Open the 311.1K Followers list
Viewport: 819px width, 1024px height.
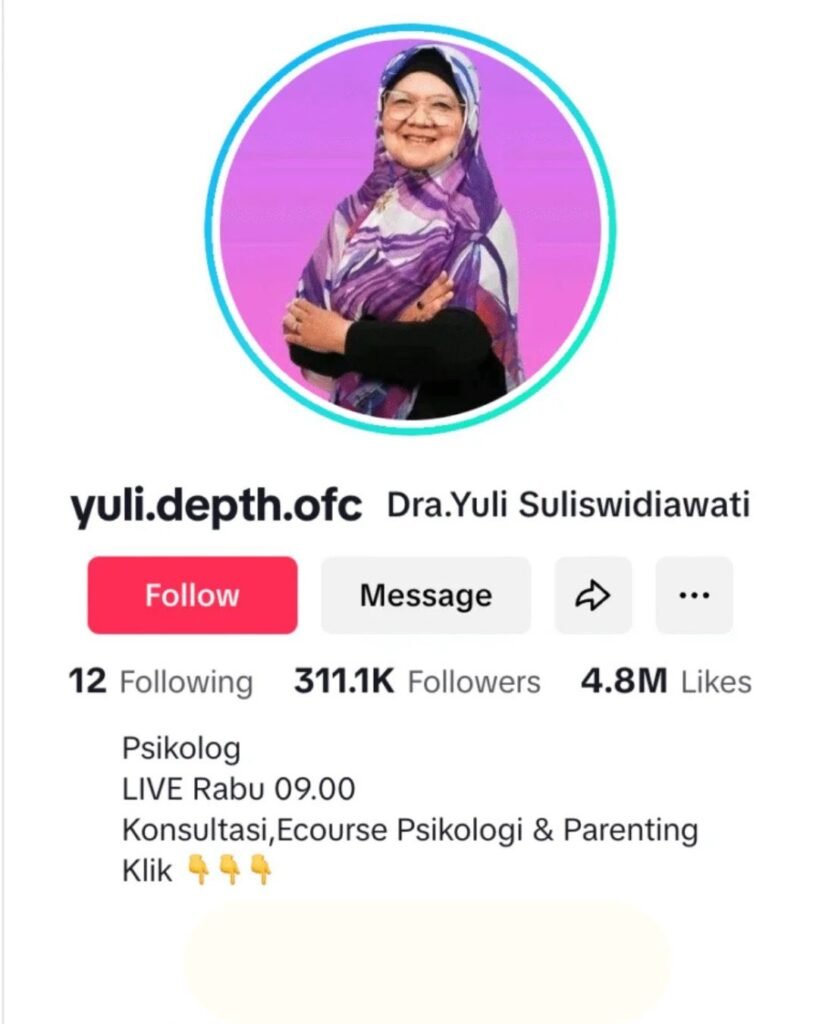(417, 682)
